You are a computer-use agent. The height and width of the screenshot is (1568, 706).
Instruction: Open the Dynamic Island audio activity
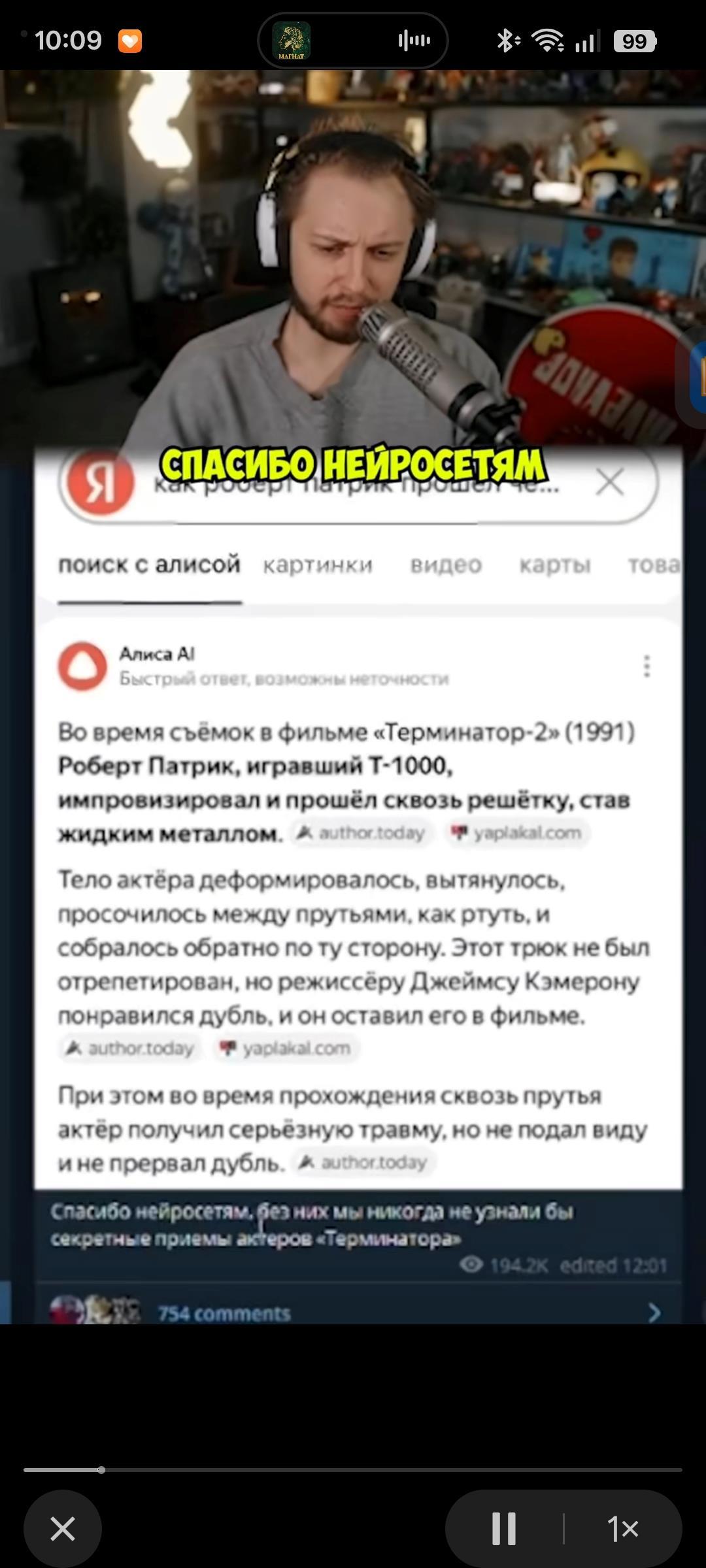click(x=353, y=41)
